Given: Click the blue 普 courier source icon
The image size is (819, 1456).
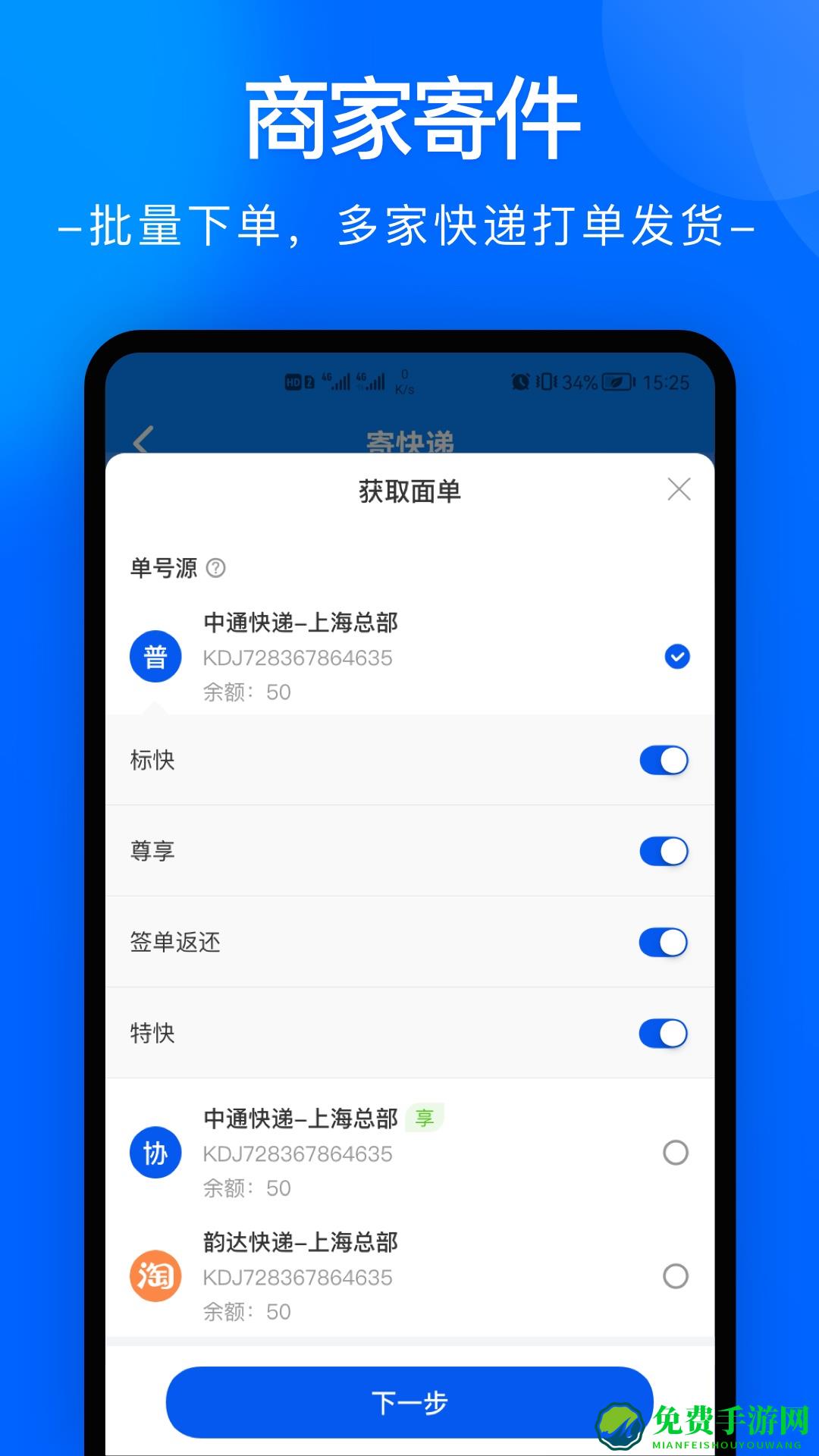Looking at the screenshot, I should tap(155, 656).
